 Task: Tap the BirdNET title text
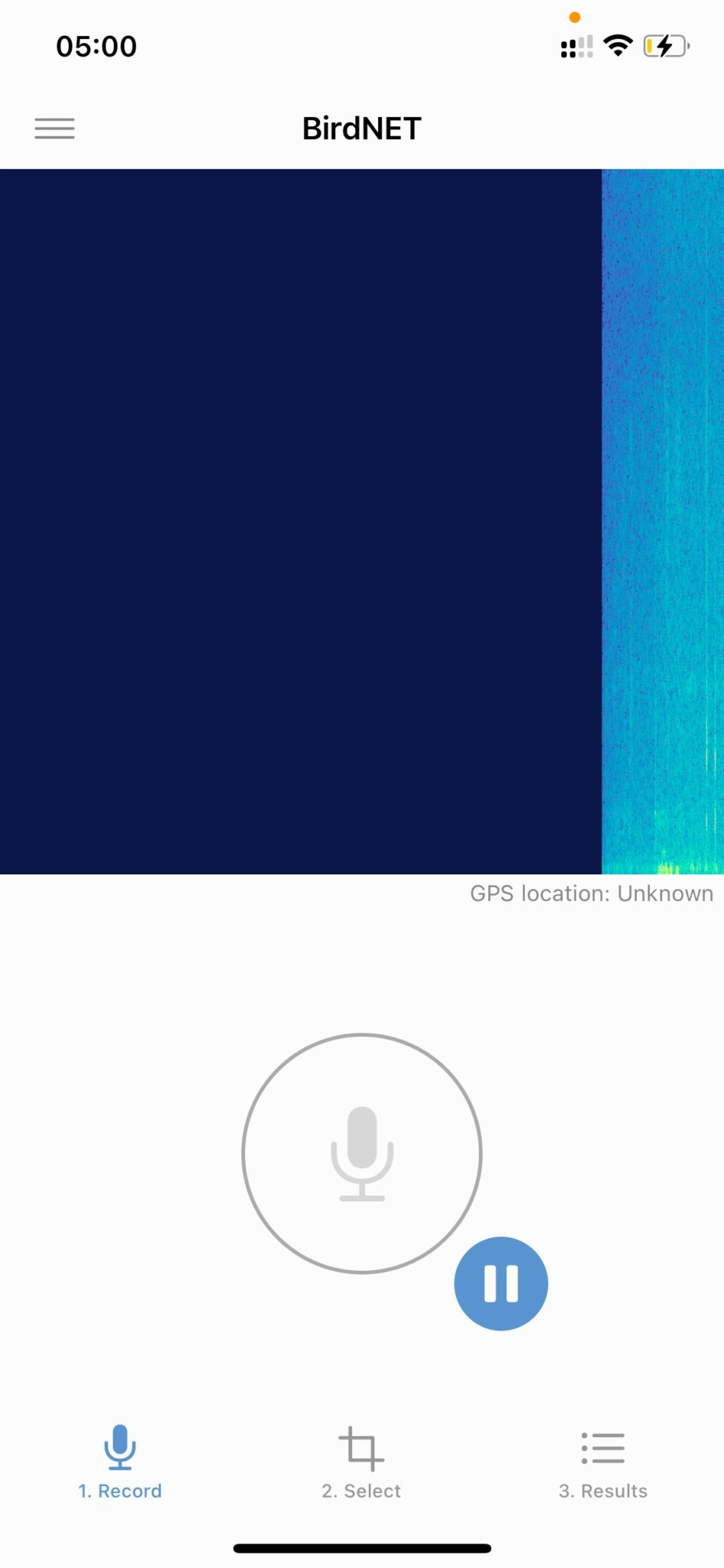click(361, 128)
